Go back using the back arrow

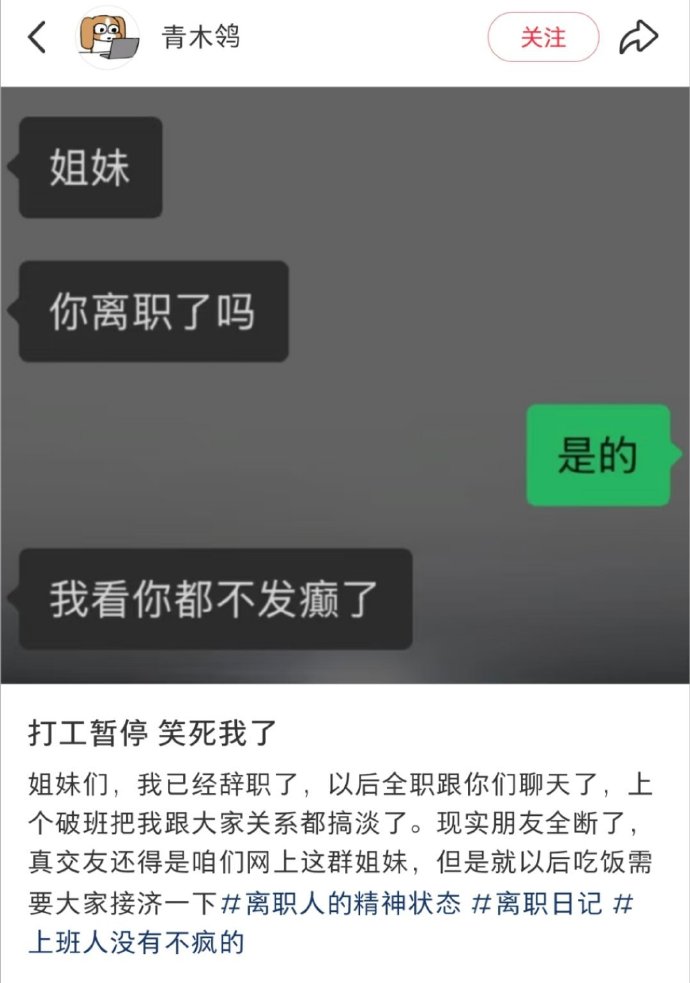37,38
